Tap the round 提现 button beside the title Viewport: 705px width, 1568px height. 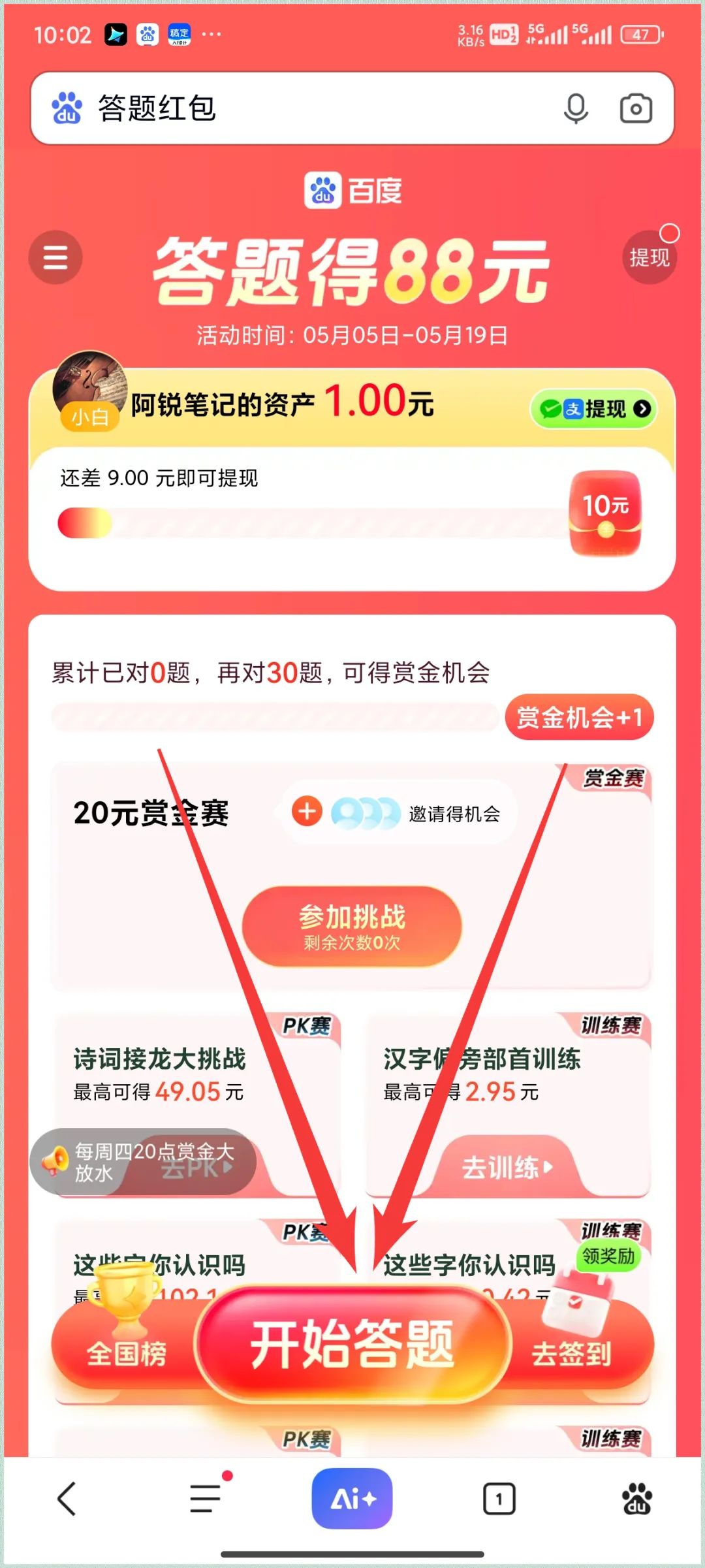click(x=649, y=257)
